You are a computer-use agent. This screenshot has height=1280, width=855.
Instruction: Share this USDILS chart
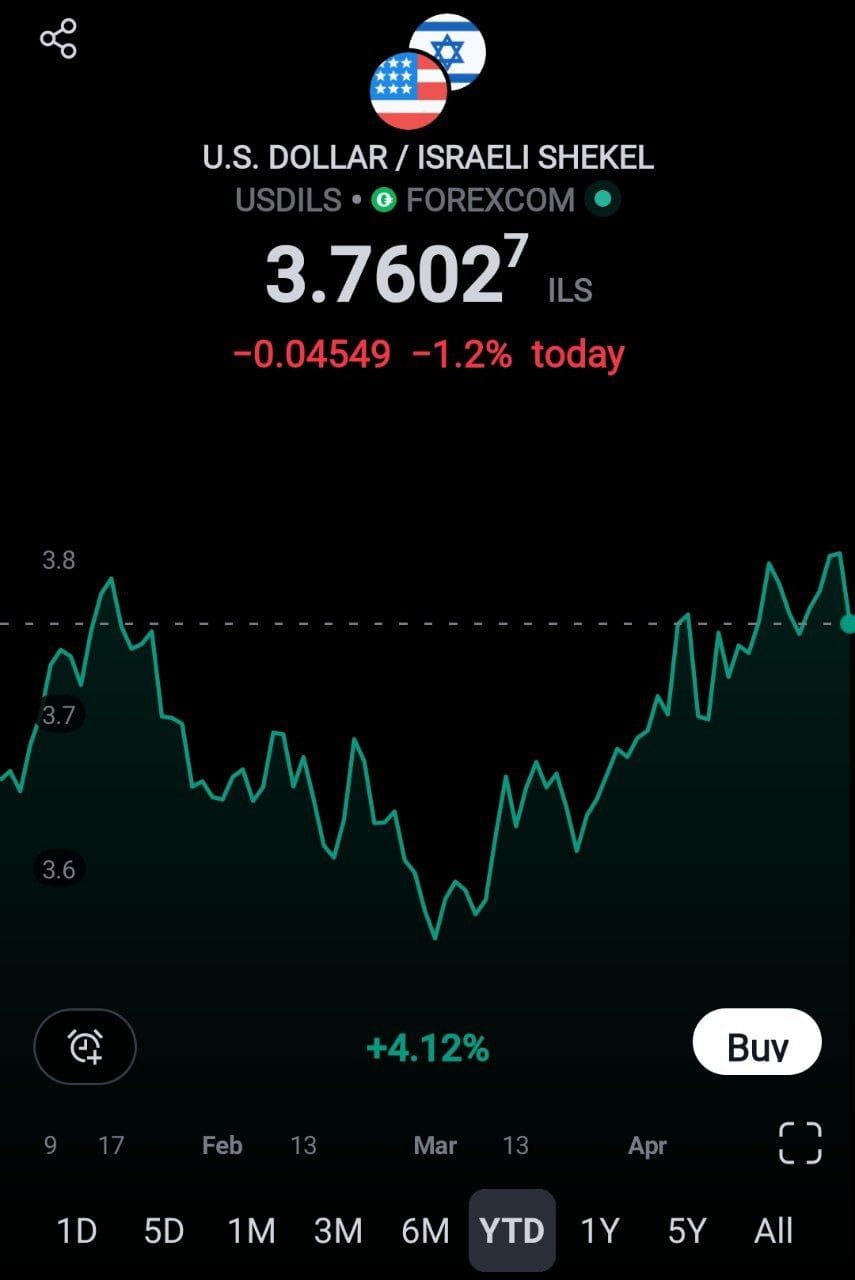[58, 39]
